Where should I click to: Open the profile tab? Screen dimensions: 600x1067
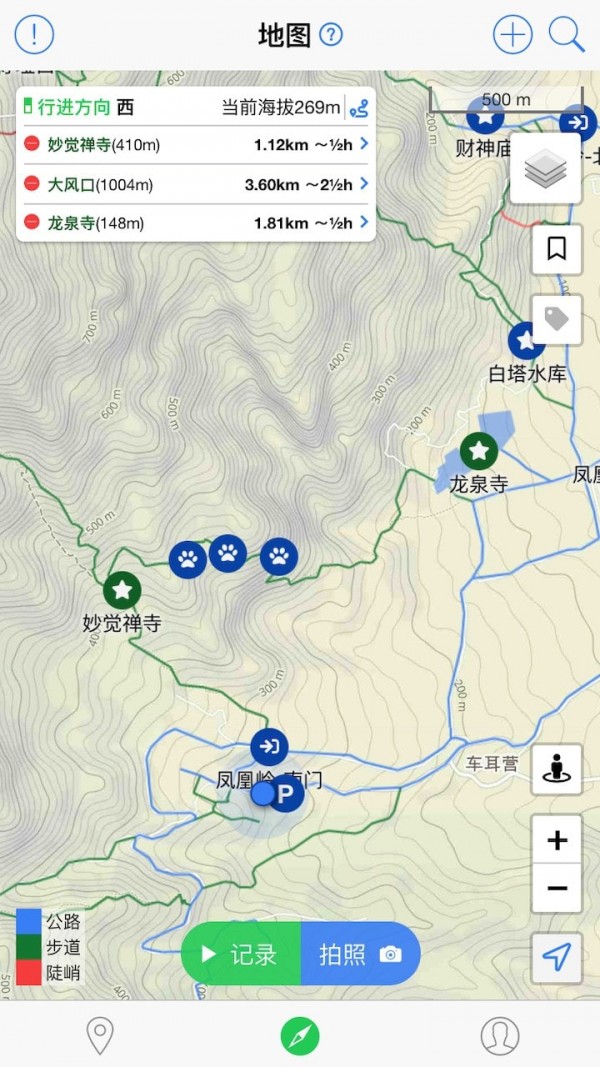coord(500,1035)
